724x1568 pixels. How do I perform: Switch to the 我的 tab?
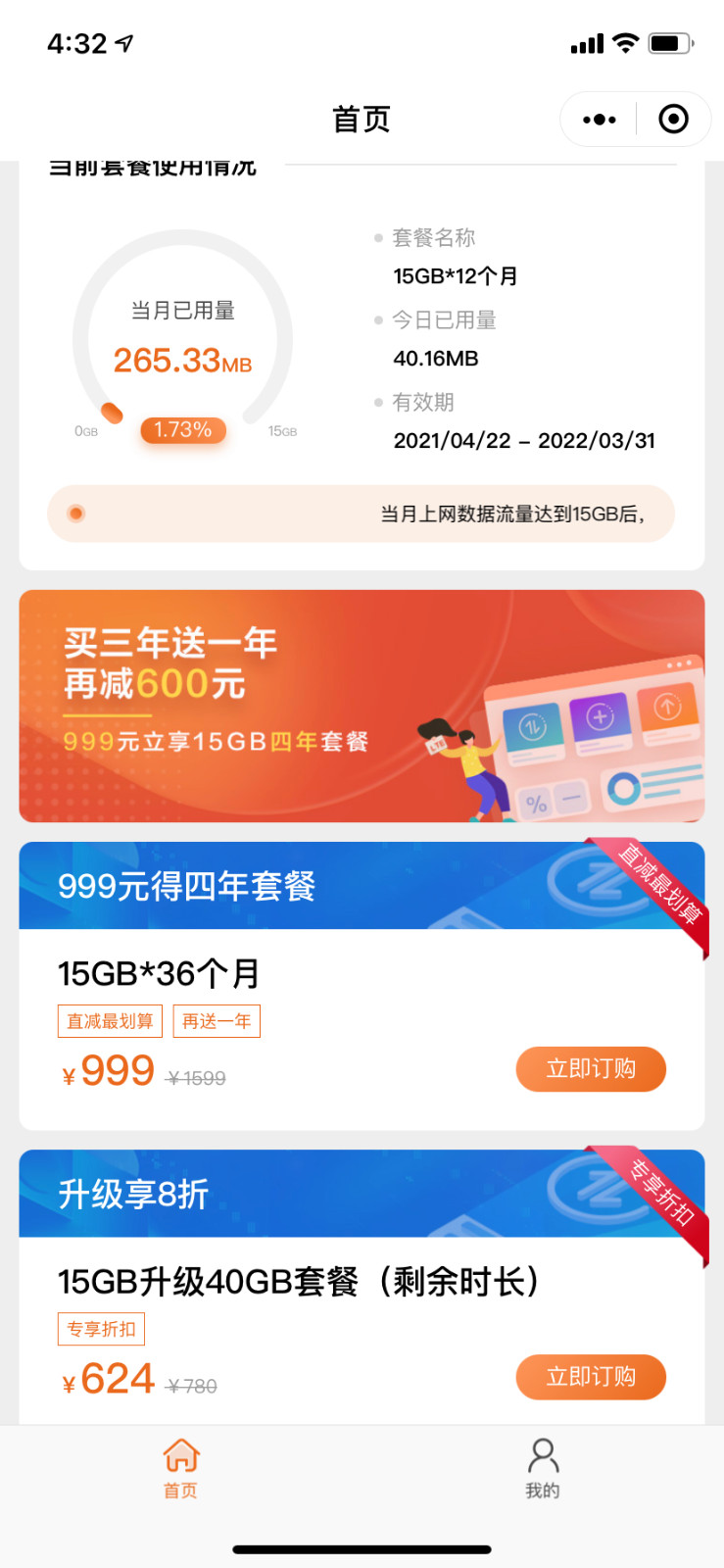tap(543, 1468)
